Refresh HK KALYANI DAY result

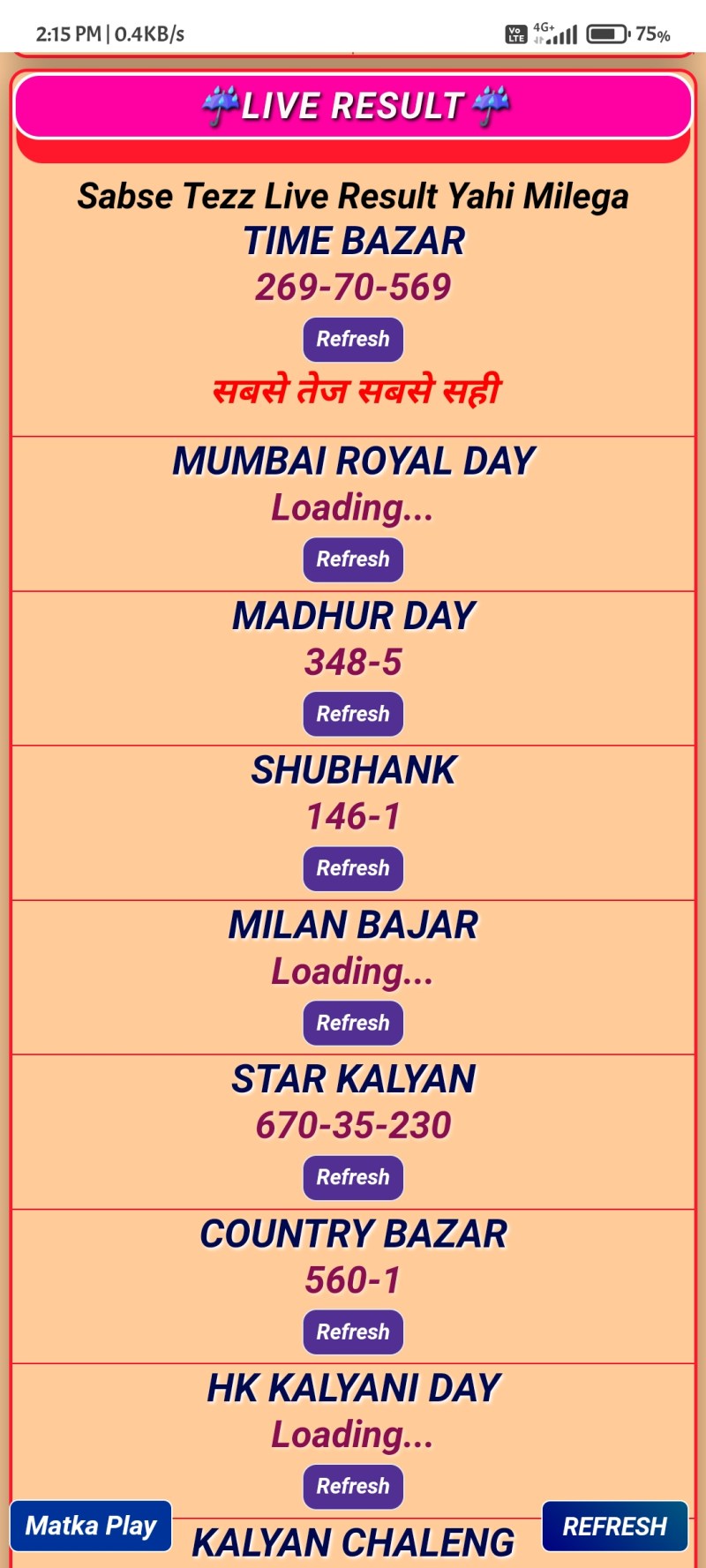[x=353, y=1486]
